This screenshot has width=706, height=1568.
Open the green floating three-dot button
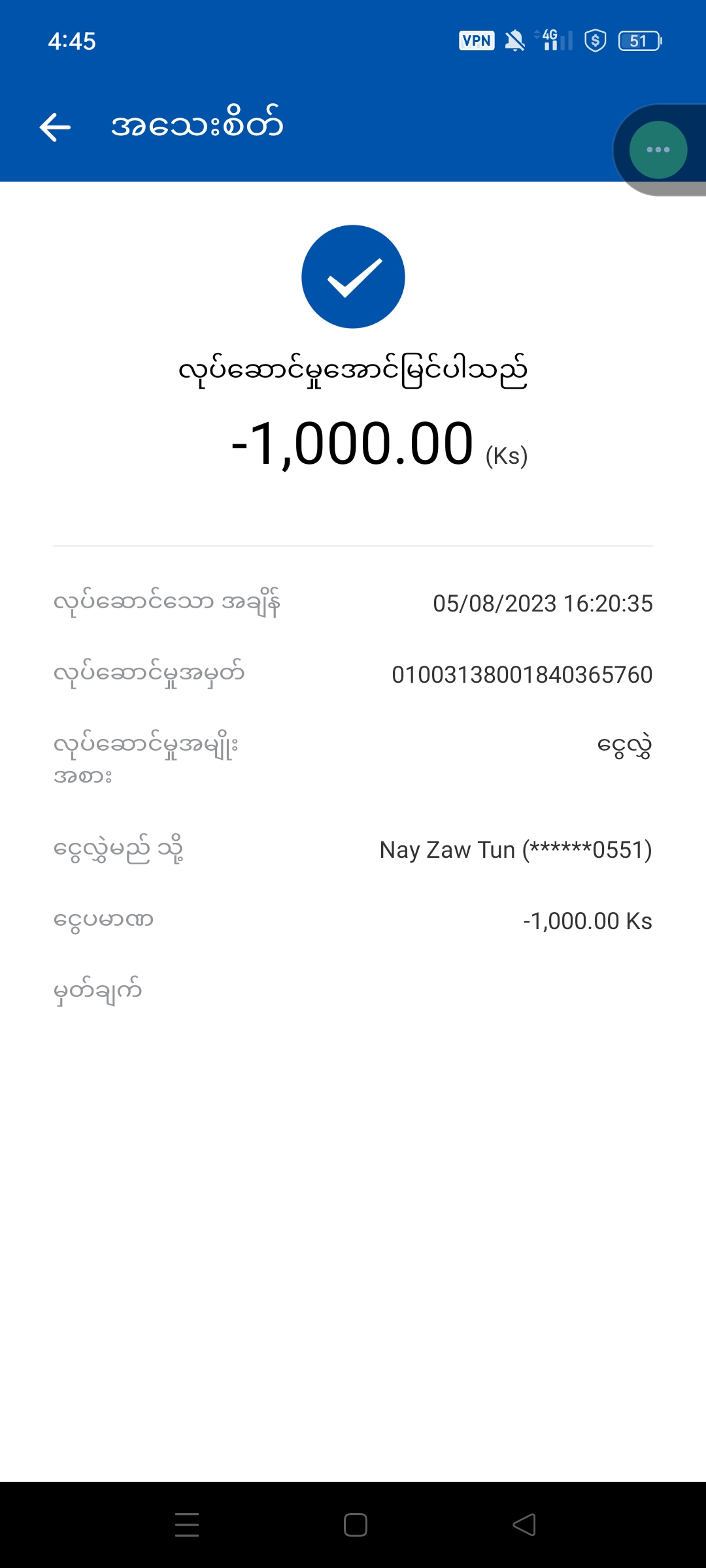[658, 150]
